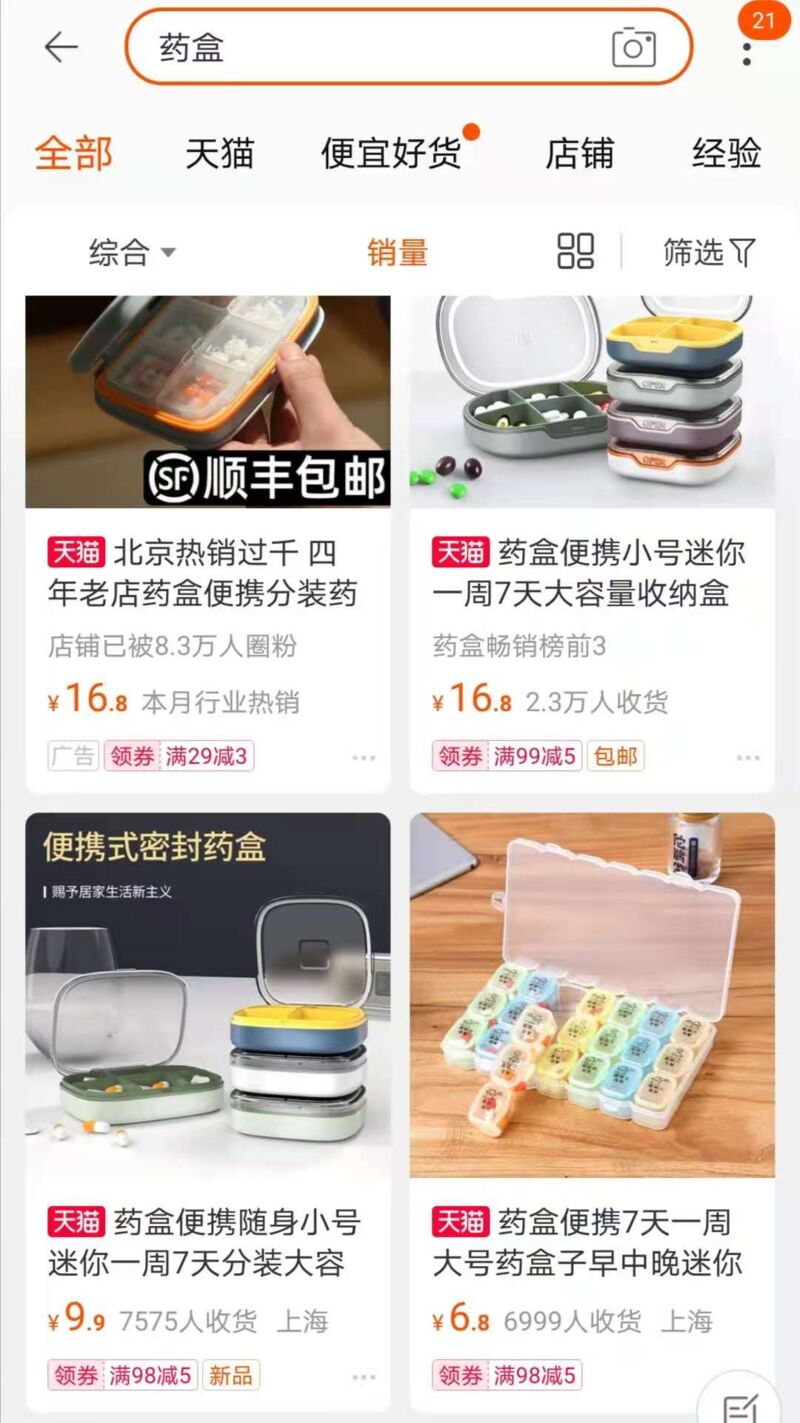Viewport: 800px width, 1423px height.
Task: Open the 北京热销过千 pill box product
Action: click(x=207, y=573)
